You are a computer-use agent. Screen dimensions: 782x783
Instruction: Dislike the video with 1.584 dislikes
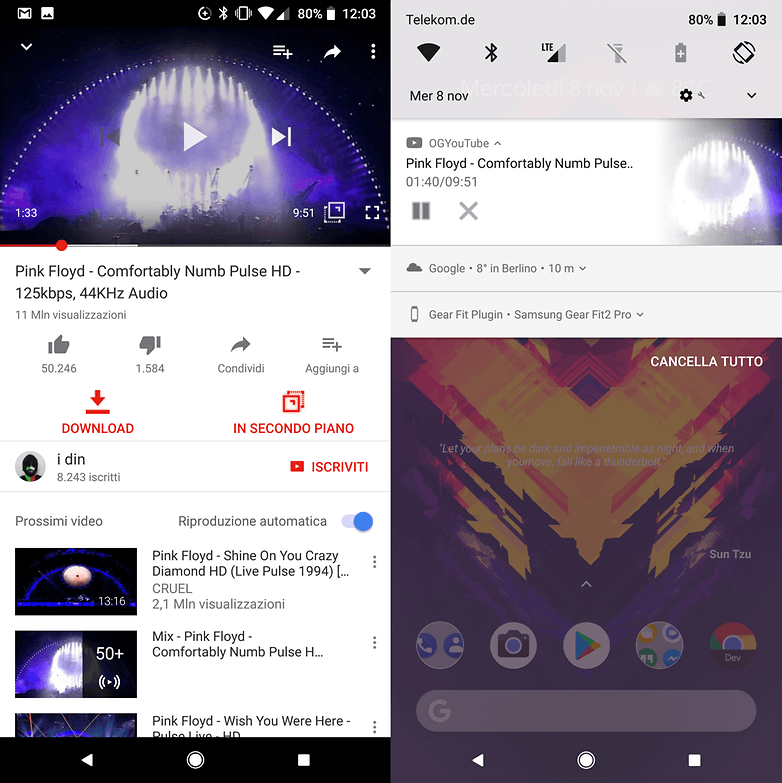coord(149,346)
